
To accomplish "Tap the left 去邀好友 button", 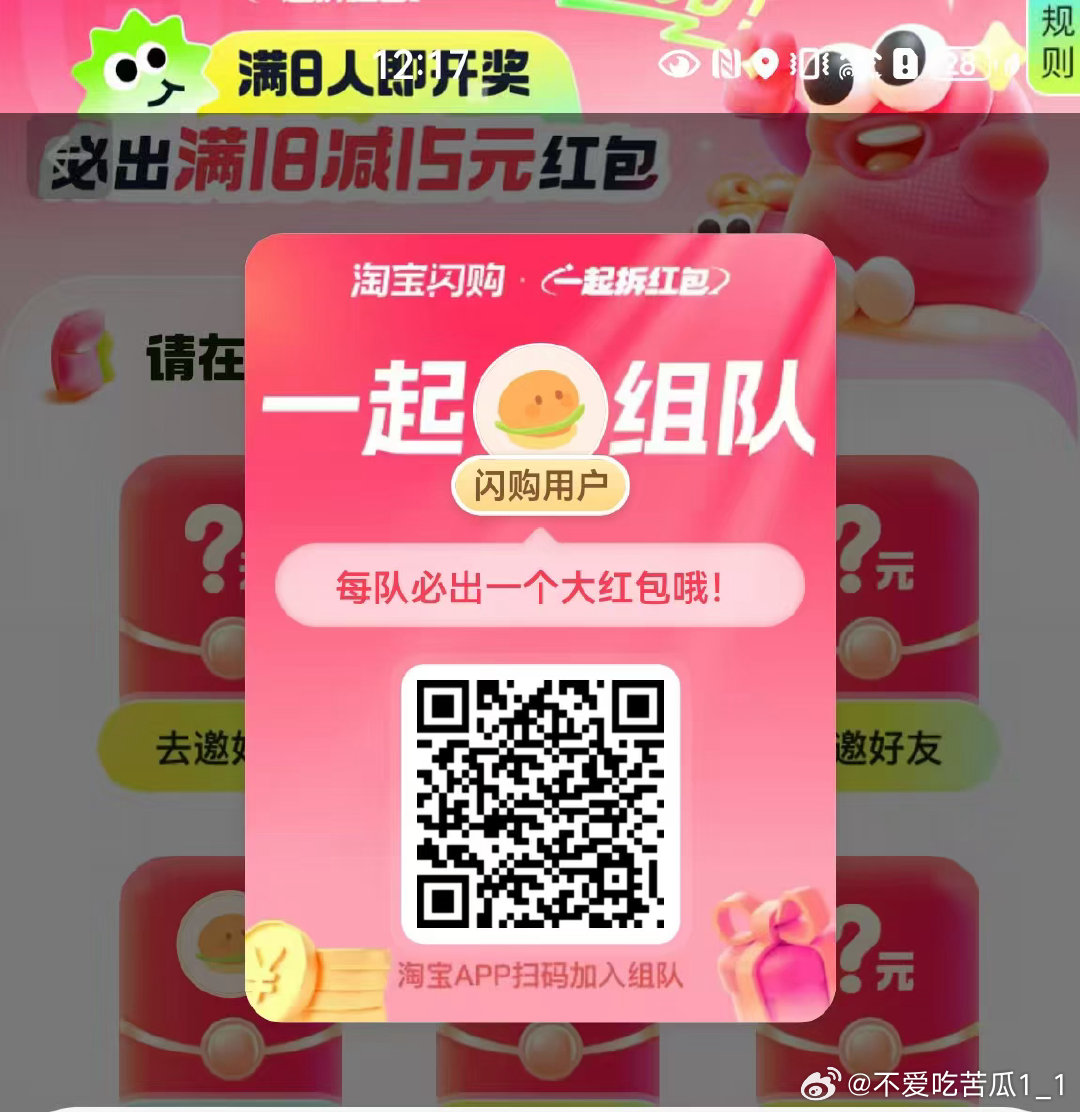I will (180, 748).
